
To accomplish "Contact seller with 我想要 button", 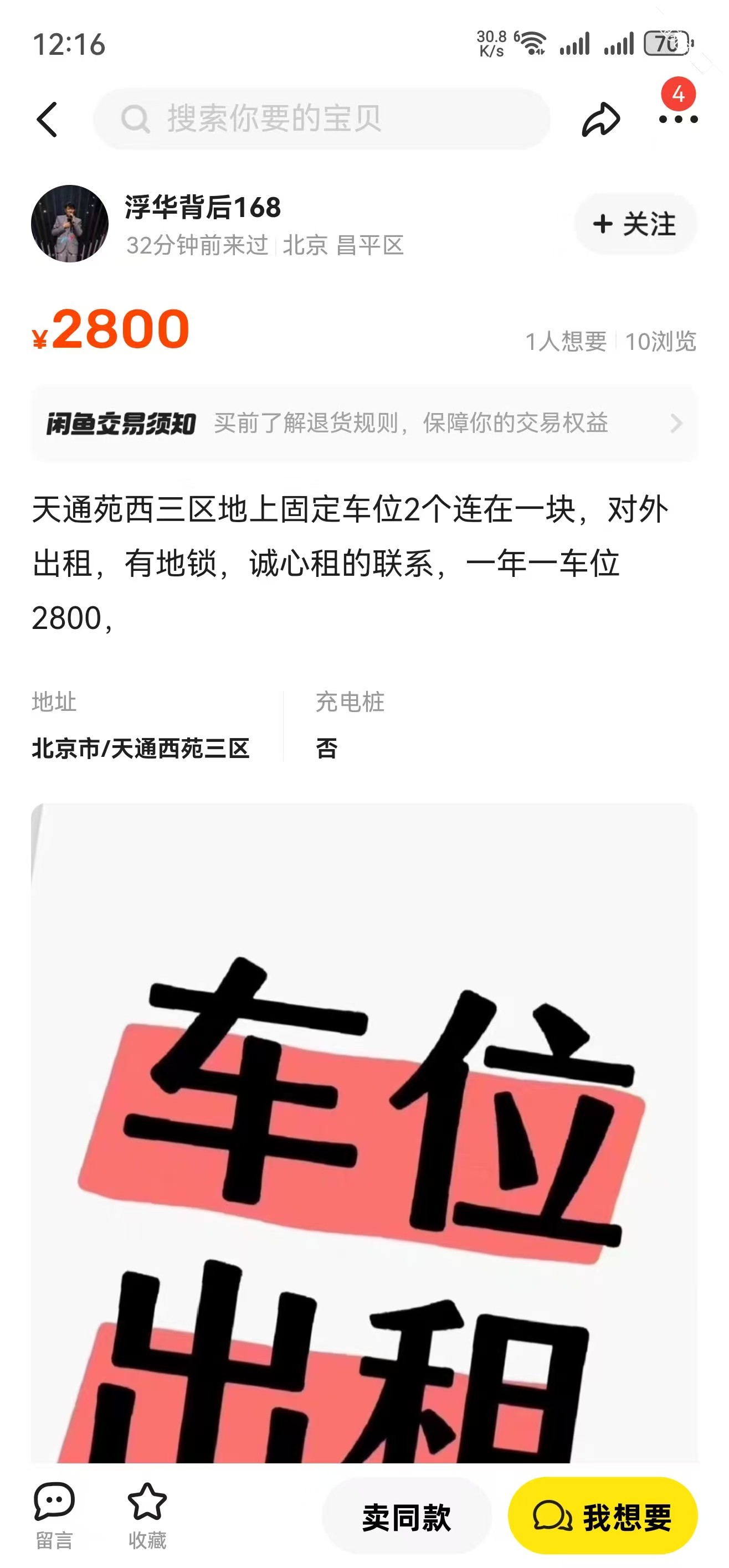I will [602, 1517].
